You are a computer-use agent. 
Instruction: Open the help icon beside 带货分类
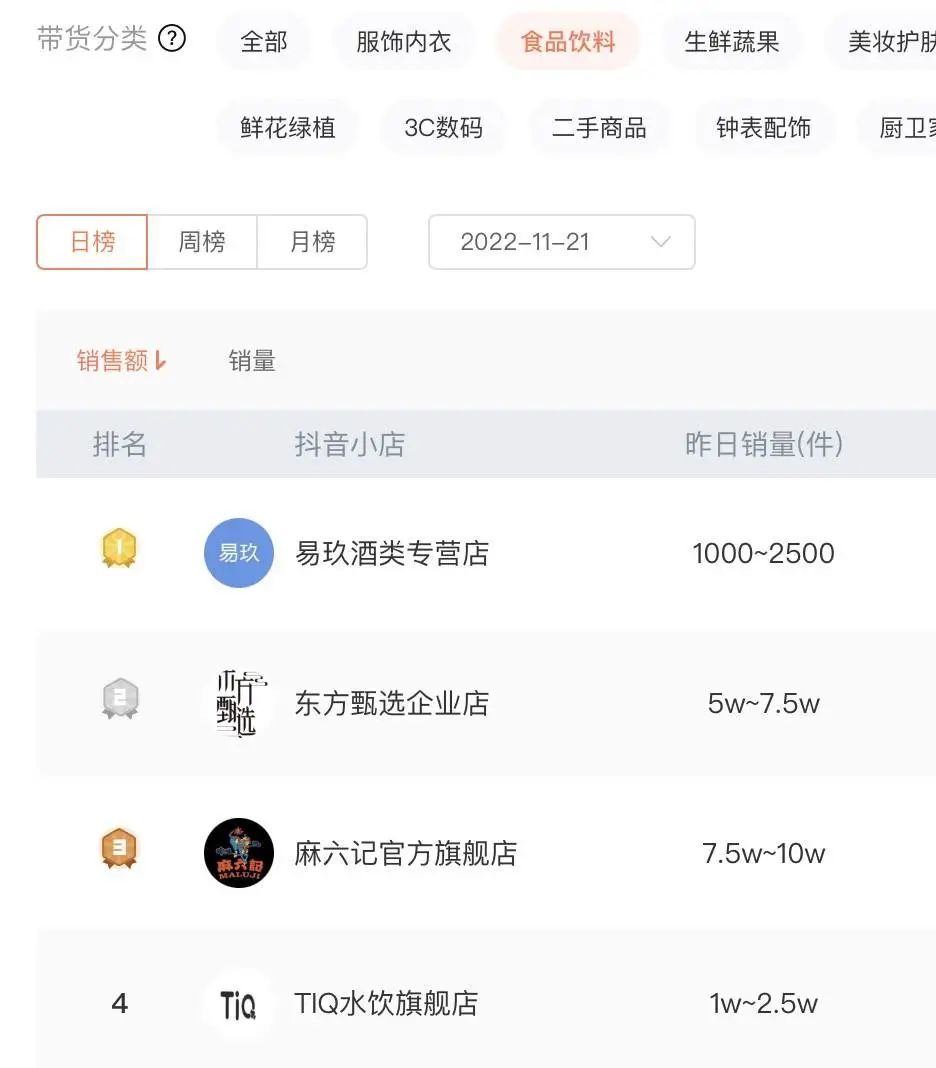173,40
